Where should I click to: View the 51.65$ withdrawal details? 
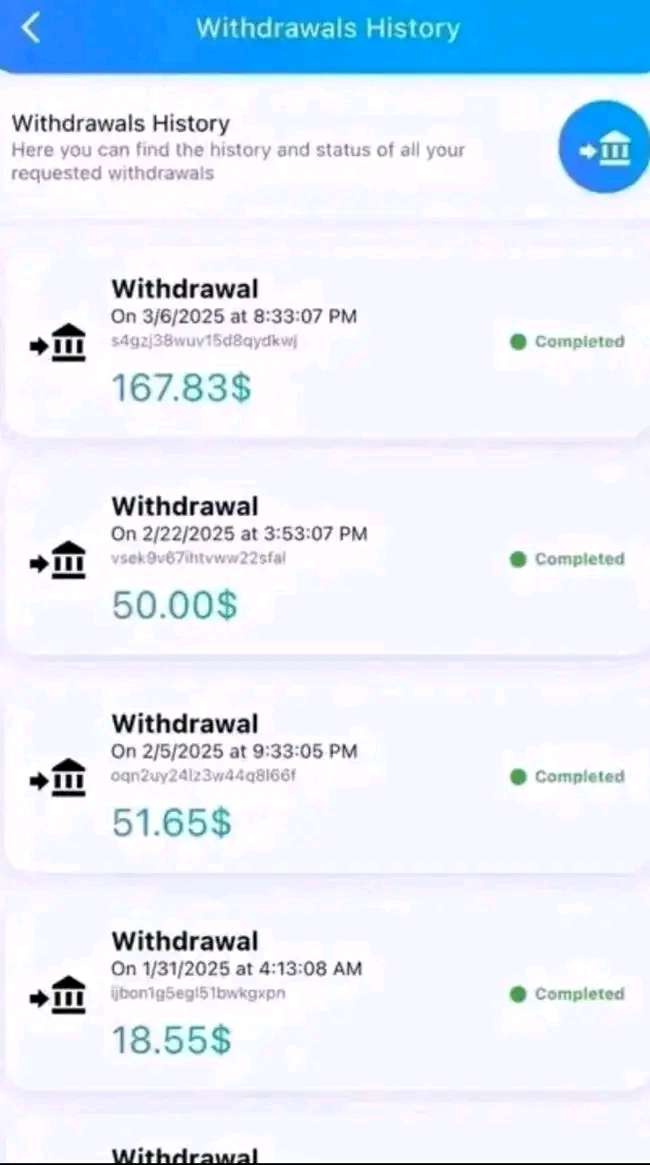pyautogui.click(x=325, y=778)
